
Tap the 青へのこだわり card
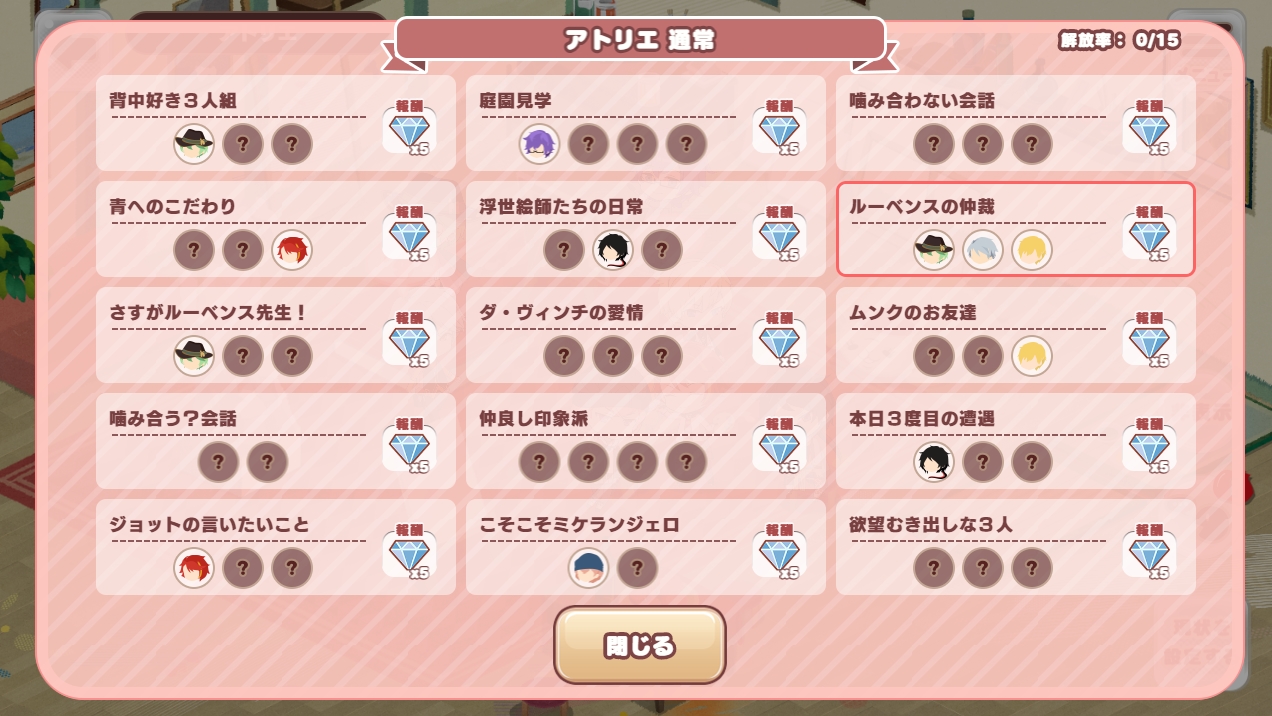[275, 229]
